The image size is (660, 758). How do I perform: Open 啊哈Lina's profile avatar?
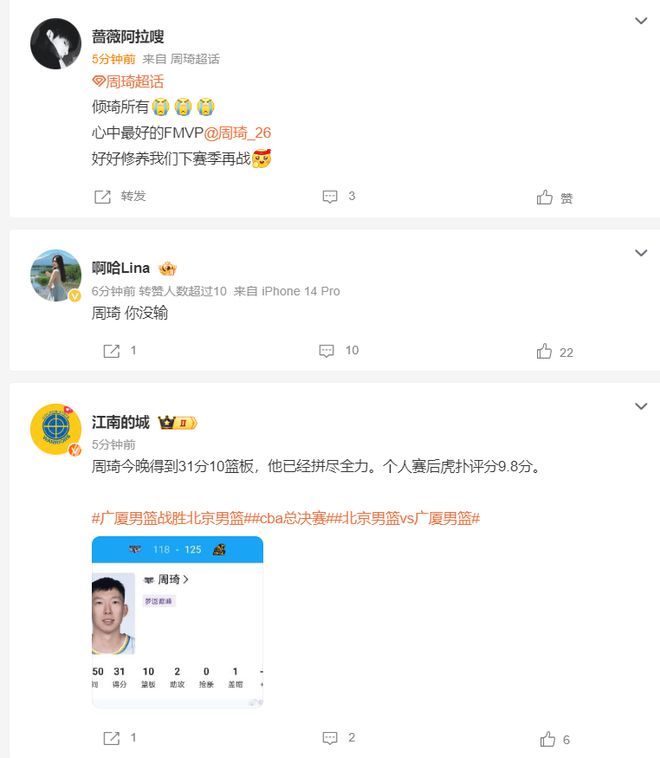point(56,275)
